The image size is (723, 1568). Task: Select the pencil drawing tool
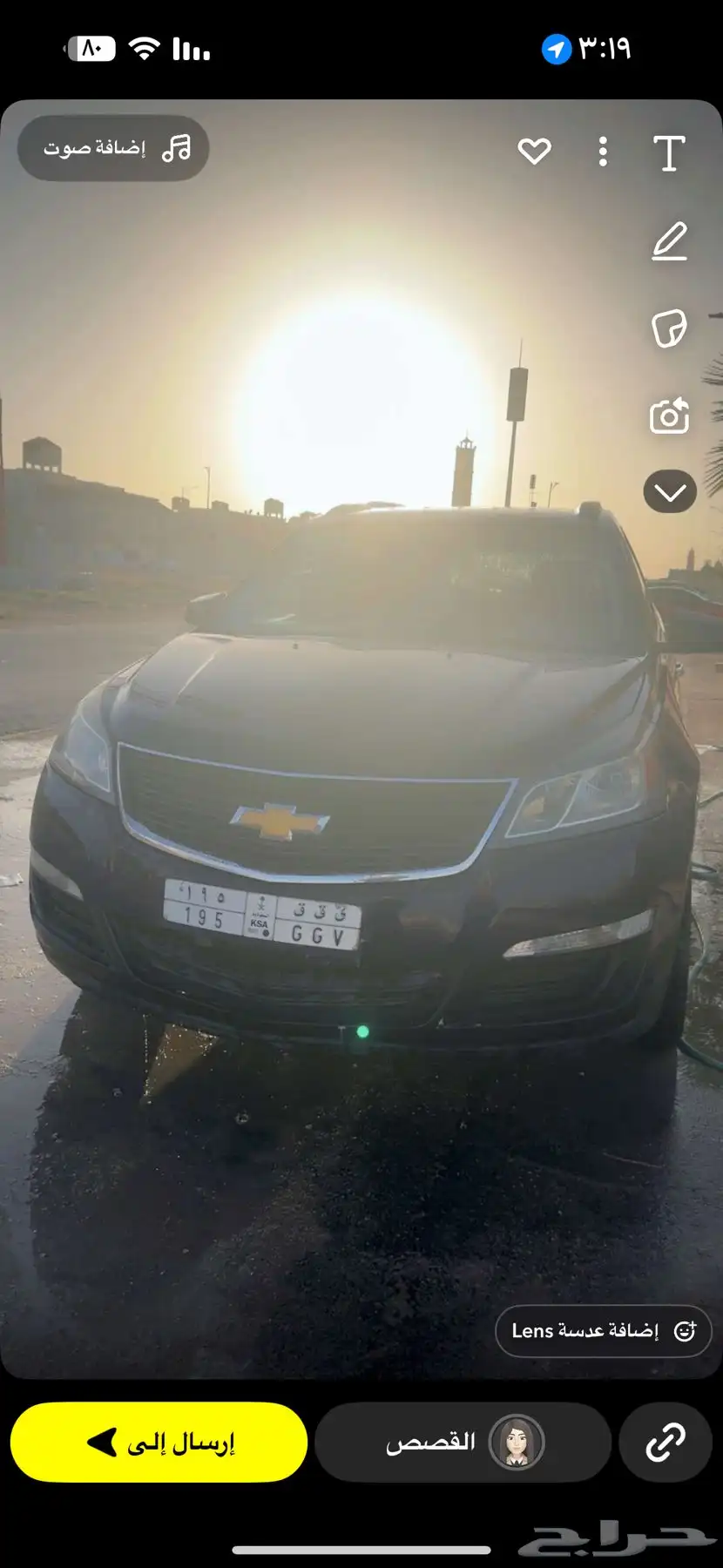(x=669, y=241)
